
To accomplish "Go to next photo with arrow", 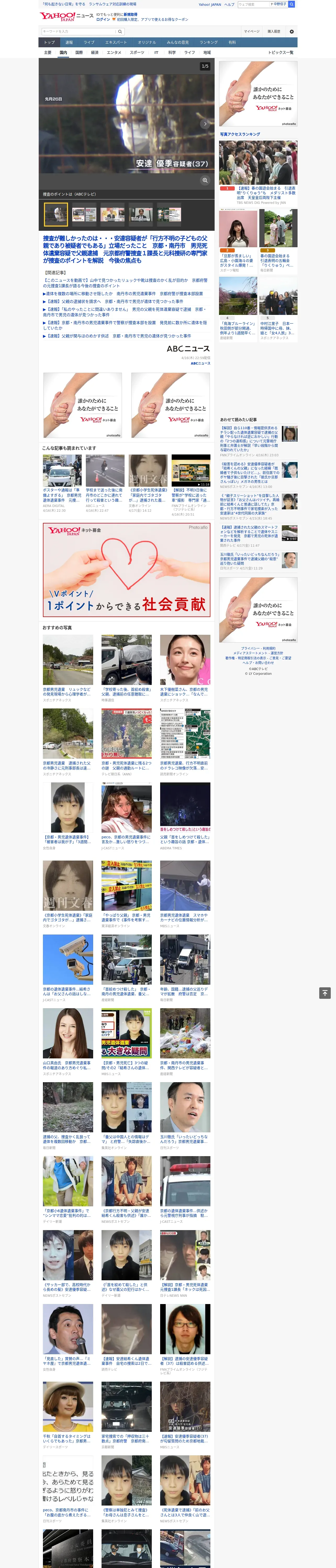I will 205,124.
